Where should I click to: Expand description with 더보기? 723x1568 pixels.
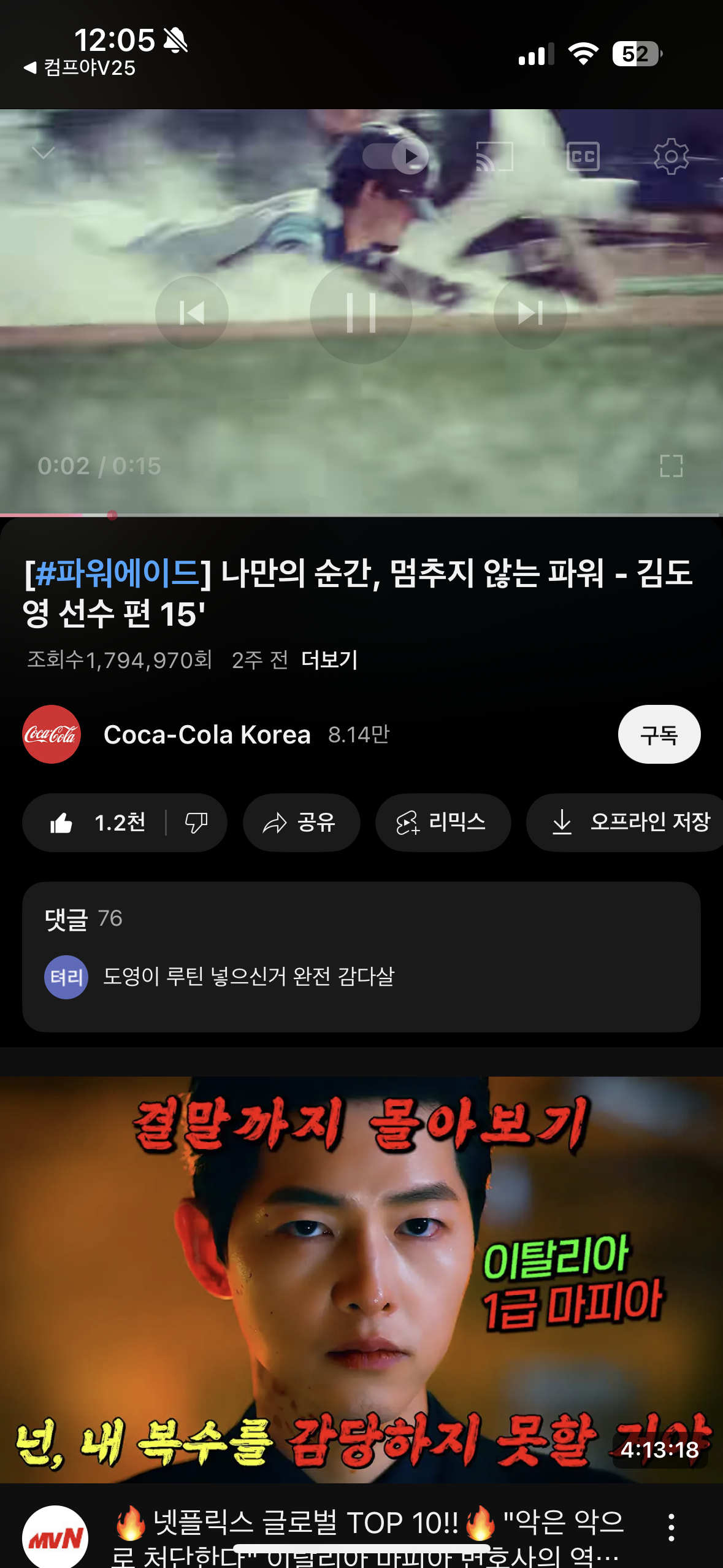(329, 660)
